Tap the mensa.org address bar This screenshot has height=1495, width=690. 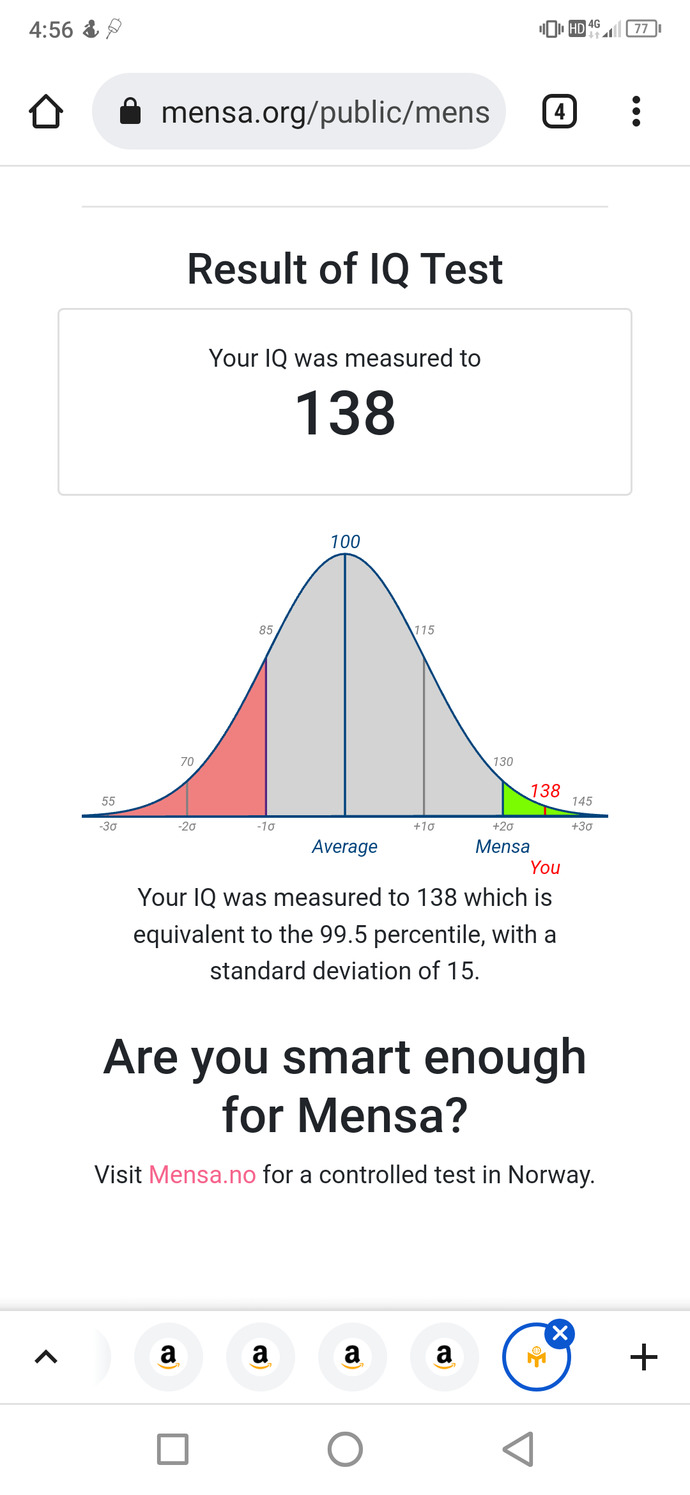tap(299, 112)
